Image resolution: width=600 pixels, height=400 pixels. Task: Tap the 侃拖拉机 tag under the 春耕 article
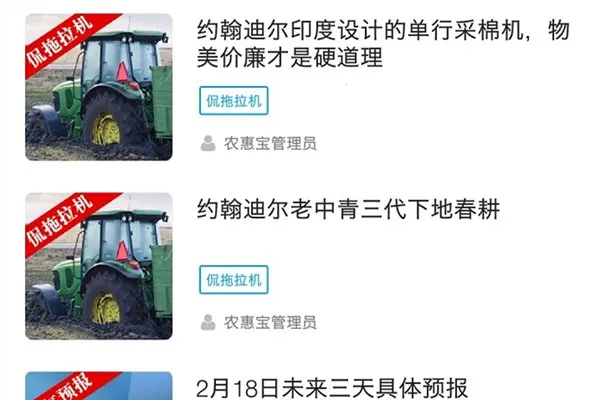tap(234, 280)
